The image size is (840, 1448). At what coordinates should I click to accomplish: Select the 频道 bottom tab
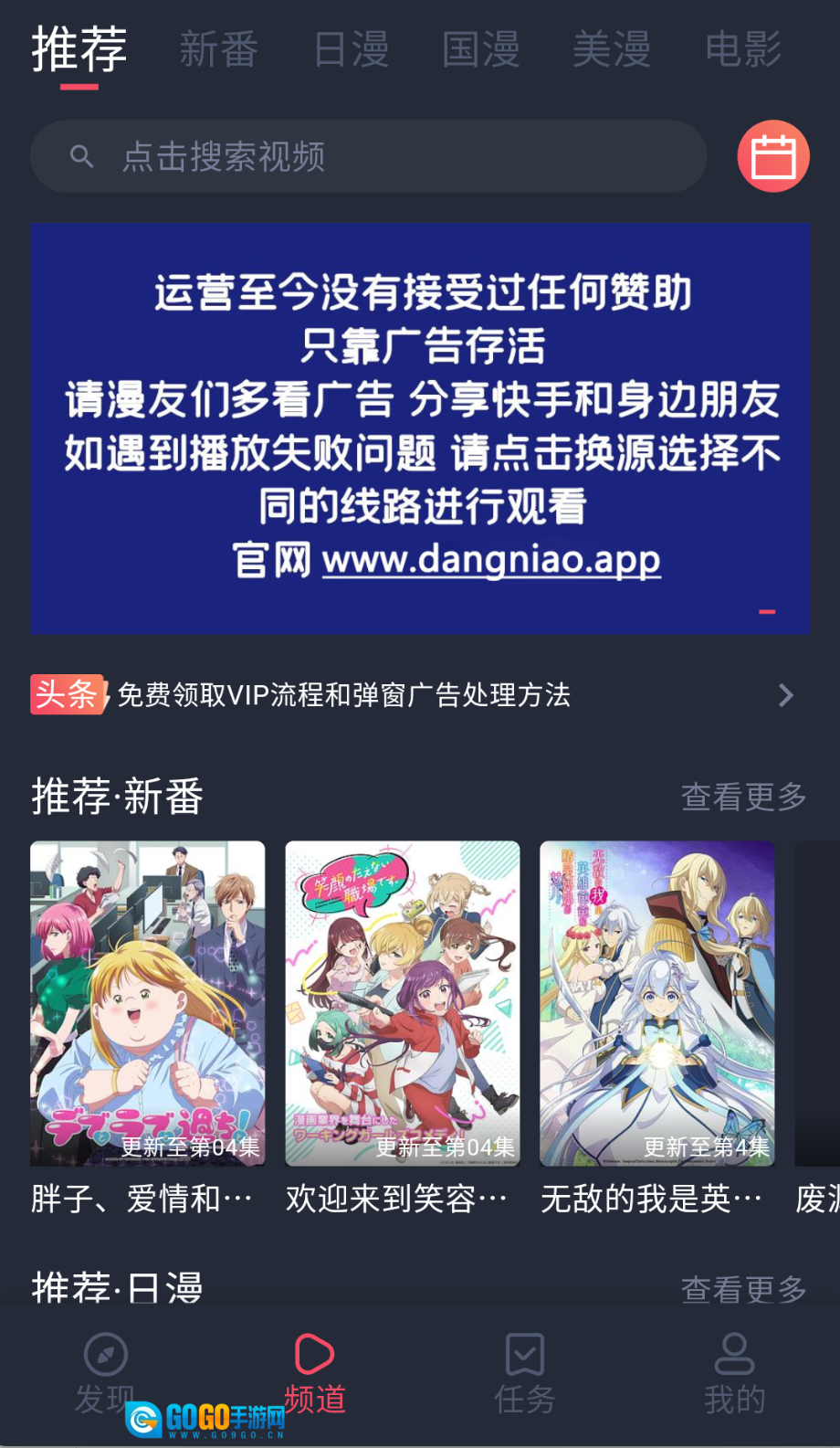[315, 1372]
